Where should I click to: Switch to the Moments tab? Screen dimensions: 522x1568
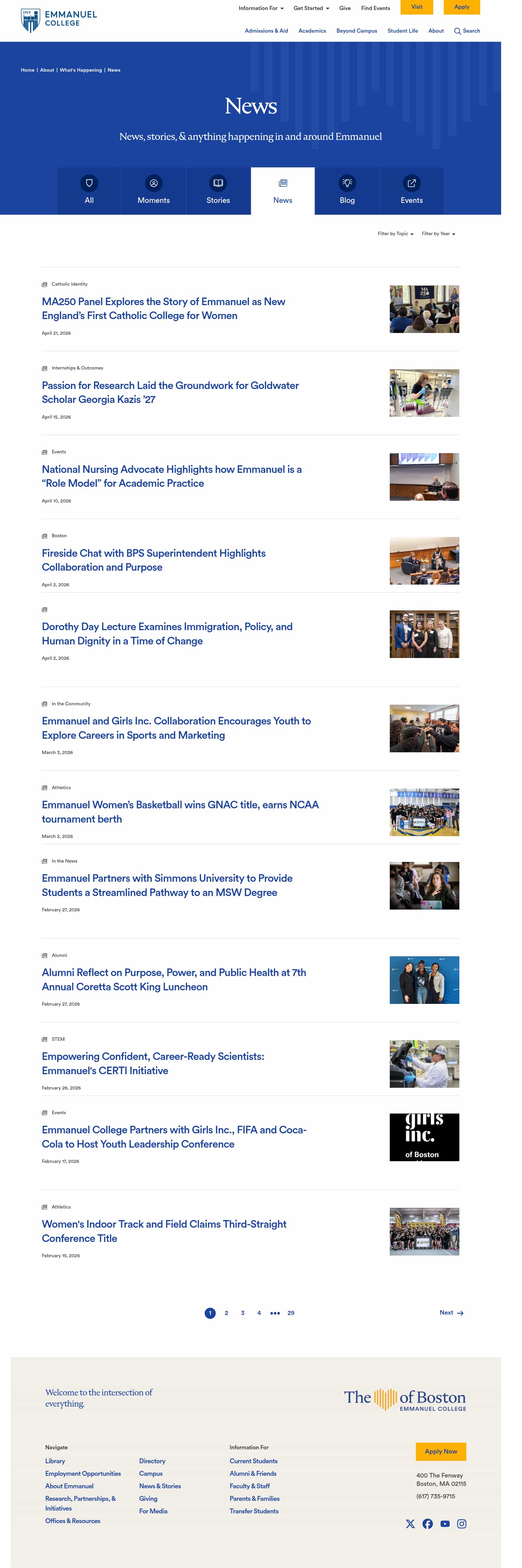pyautogui.click(x=153, y=191)
